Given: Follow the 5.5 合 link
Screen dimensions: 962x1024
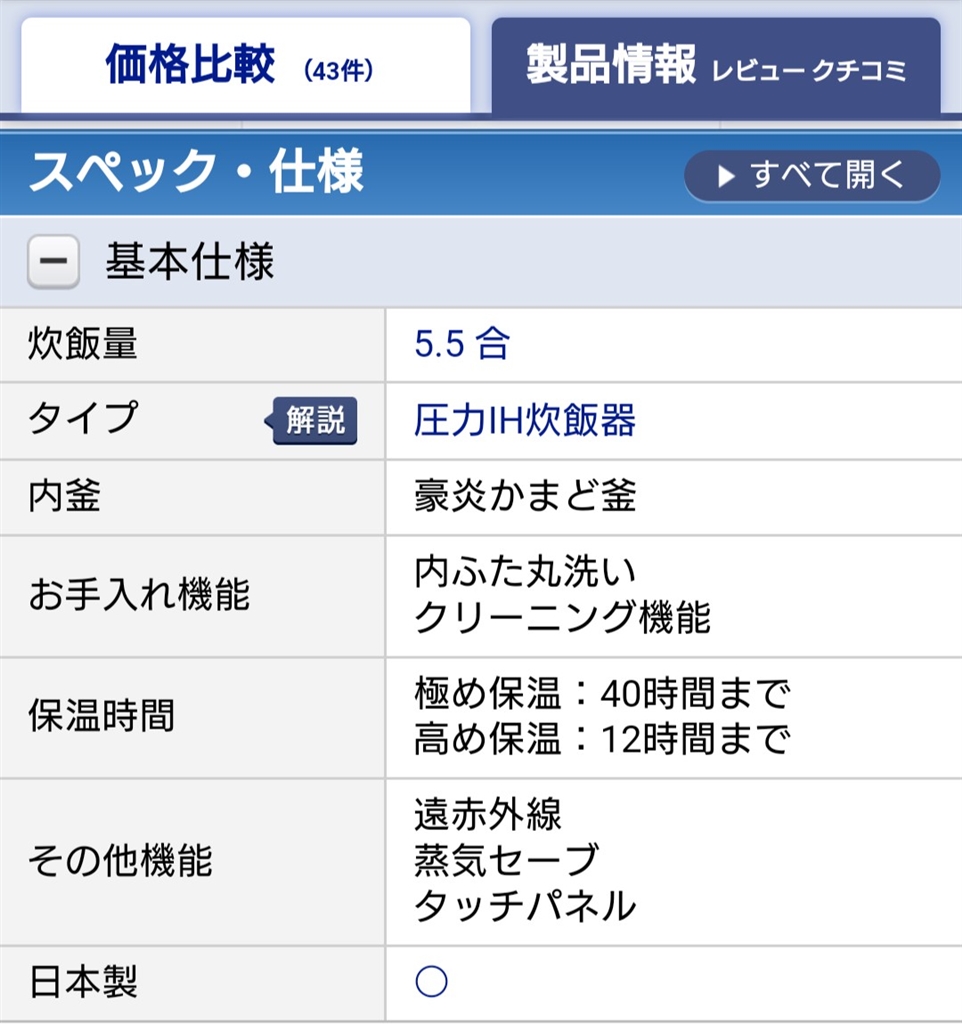Looking at the screenshot, I should coord(462,344).
